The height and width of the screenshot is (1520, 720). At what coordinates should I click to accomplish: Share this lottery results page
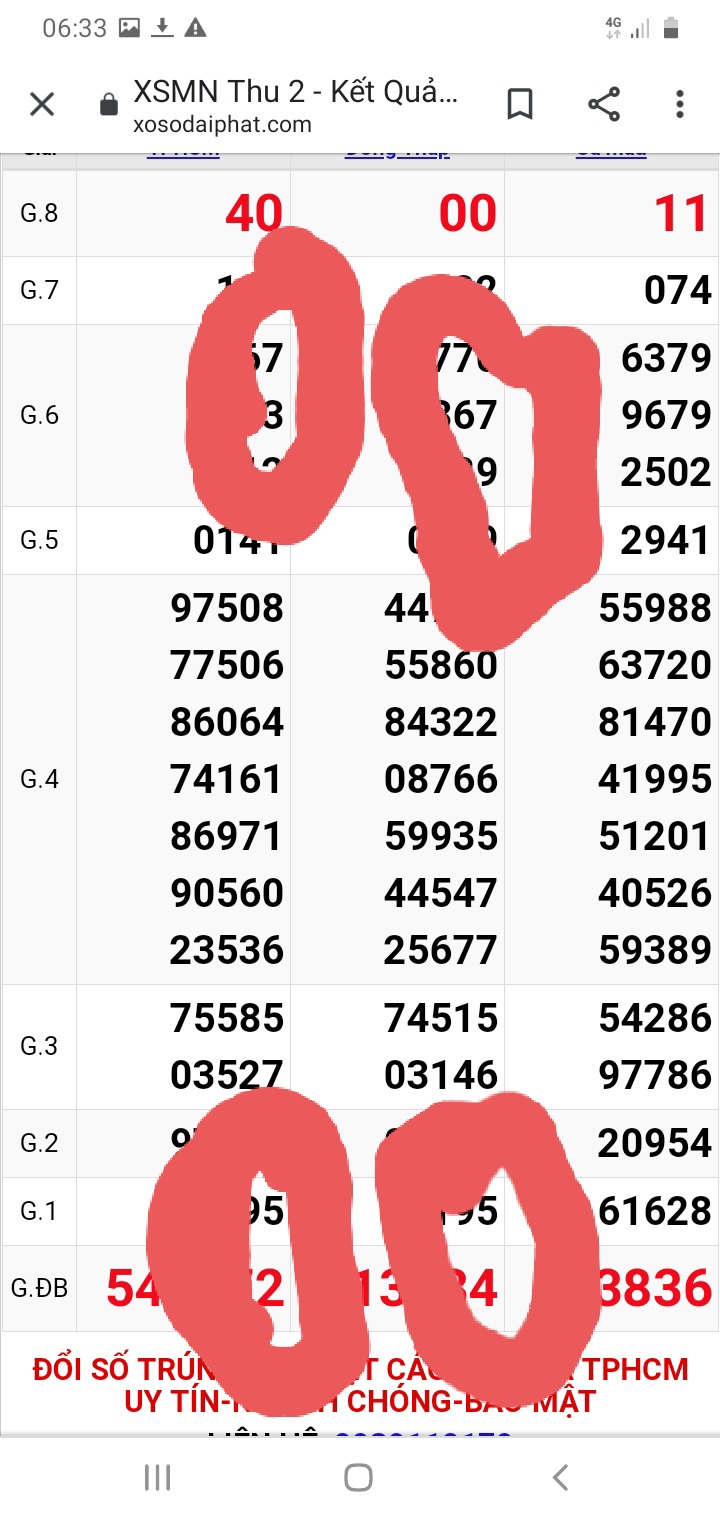[603, 104]
